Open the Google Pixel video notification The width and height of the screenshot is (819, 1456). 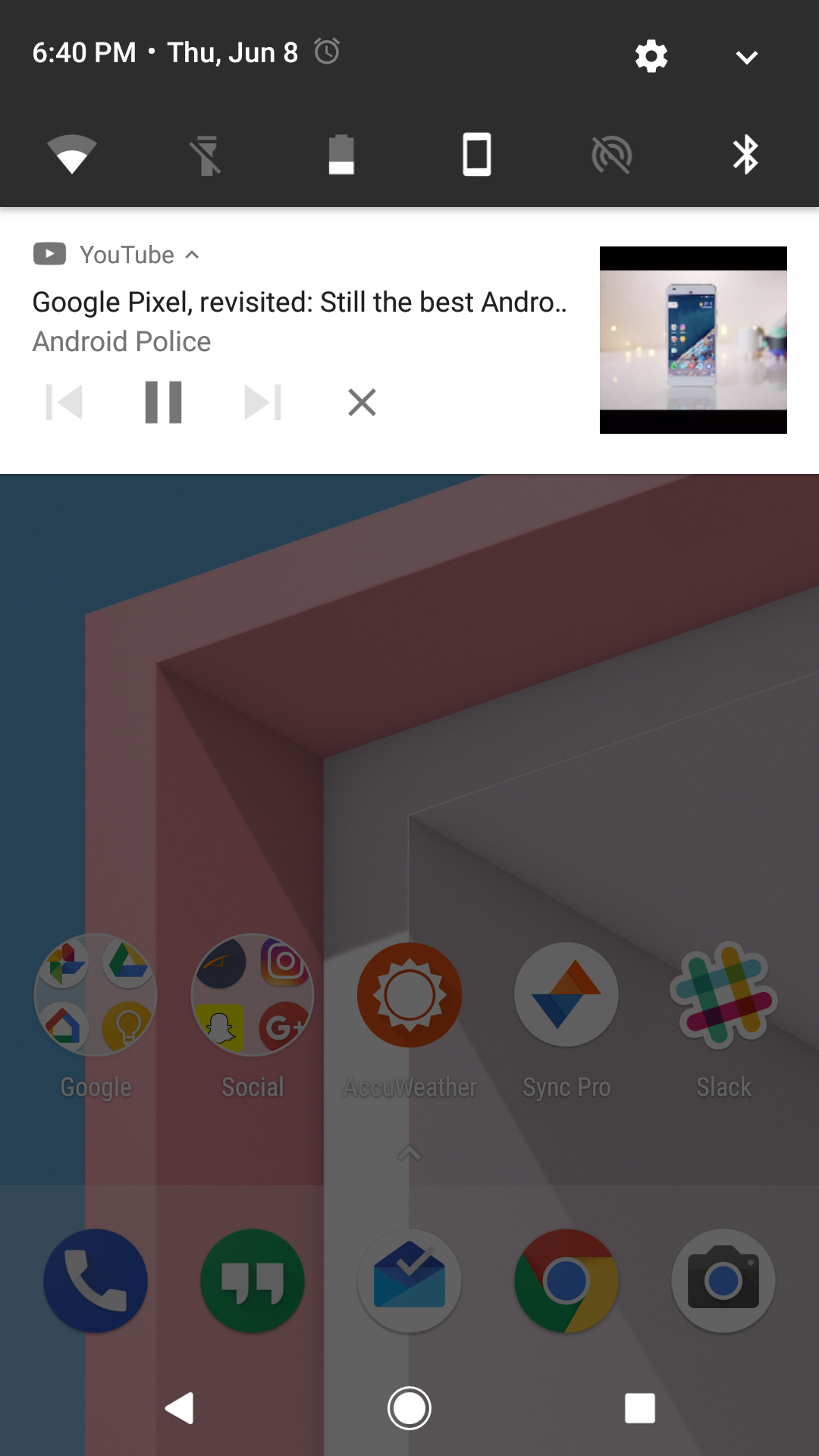click(x=299, y=303)
